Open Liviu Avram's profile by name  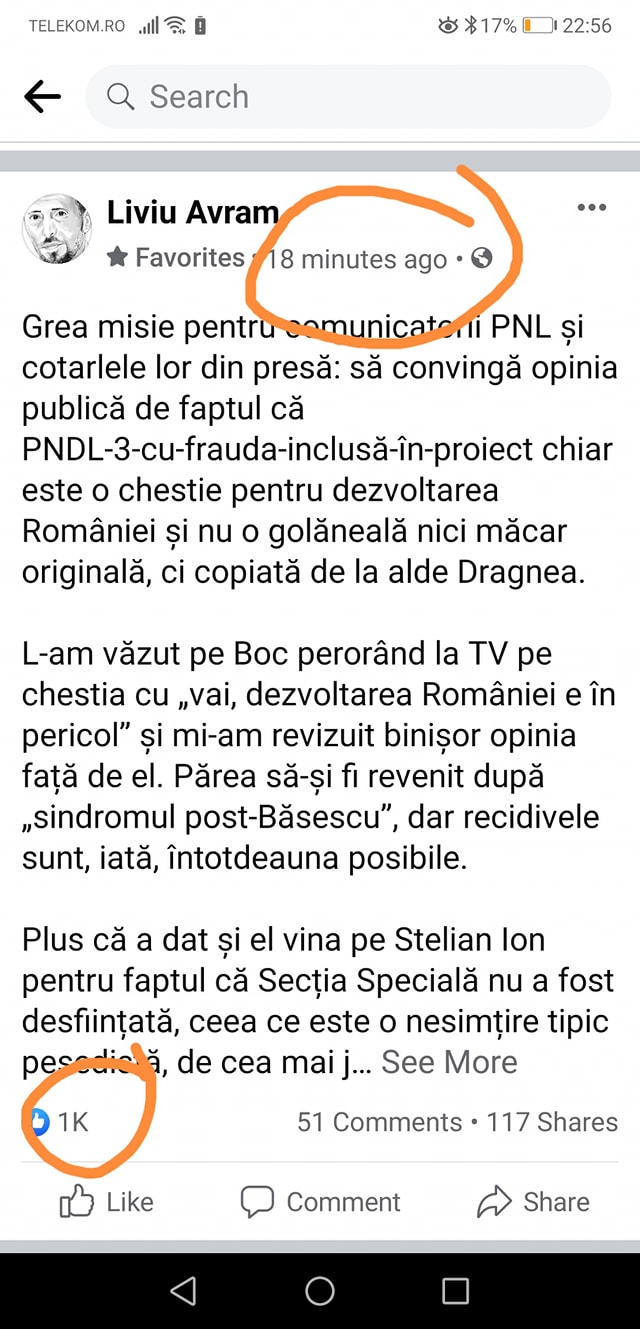click(x=192, y=212)
